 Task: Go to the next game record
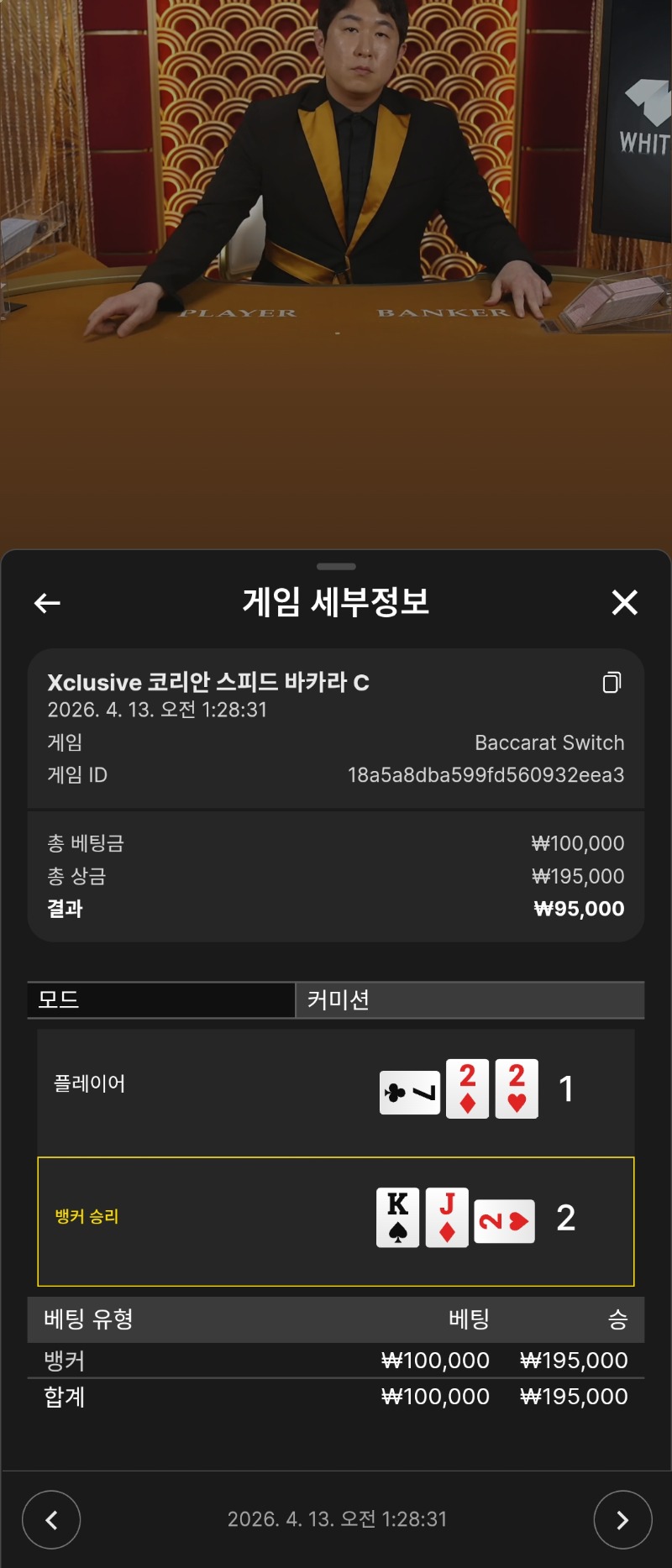[x=622, y=1519]
